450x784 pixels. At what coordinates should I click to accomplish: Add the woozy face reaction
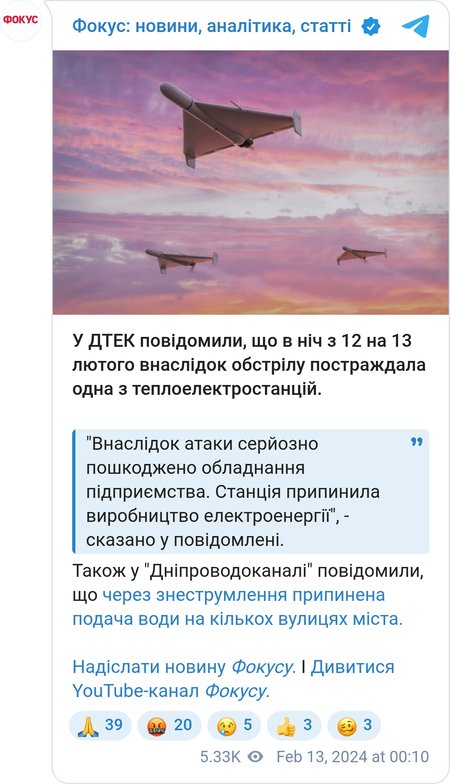354,725
